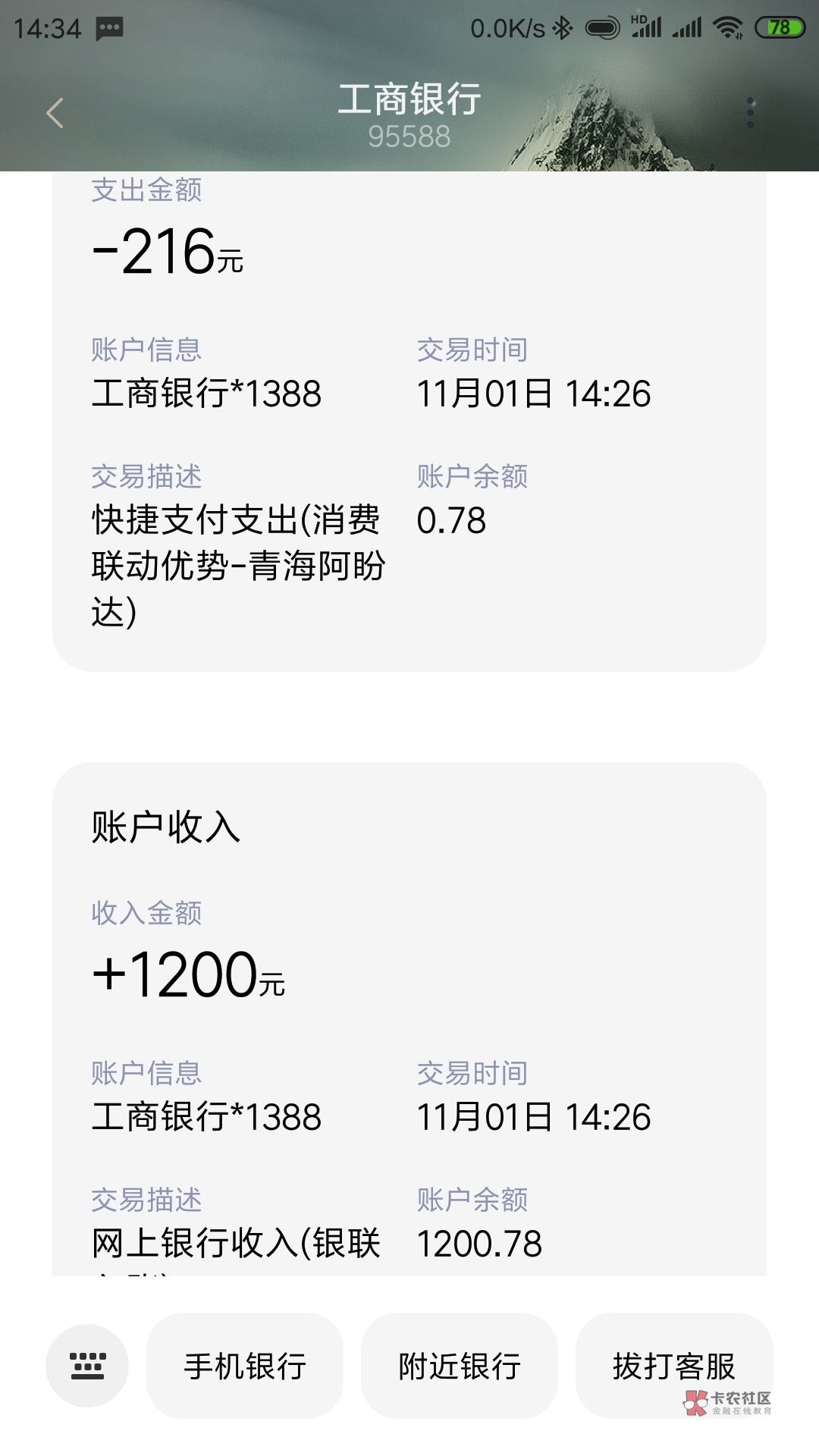Go back from the 工商银行 conversation
The height and width of the screenshot is (1456, 819).
tap(55, 114)
